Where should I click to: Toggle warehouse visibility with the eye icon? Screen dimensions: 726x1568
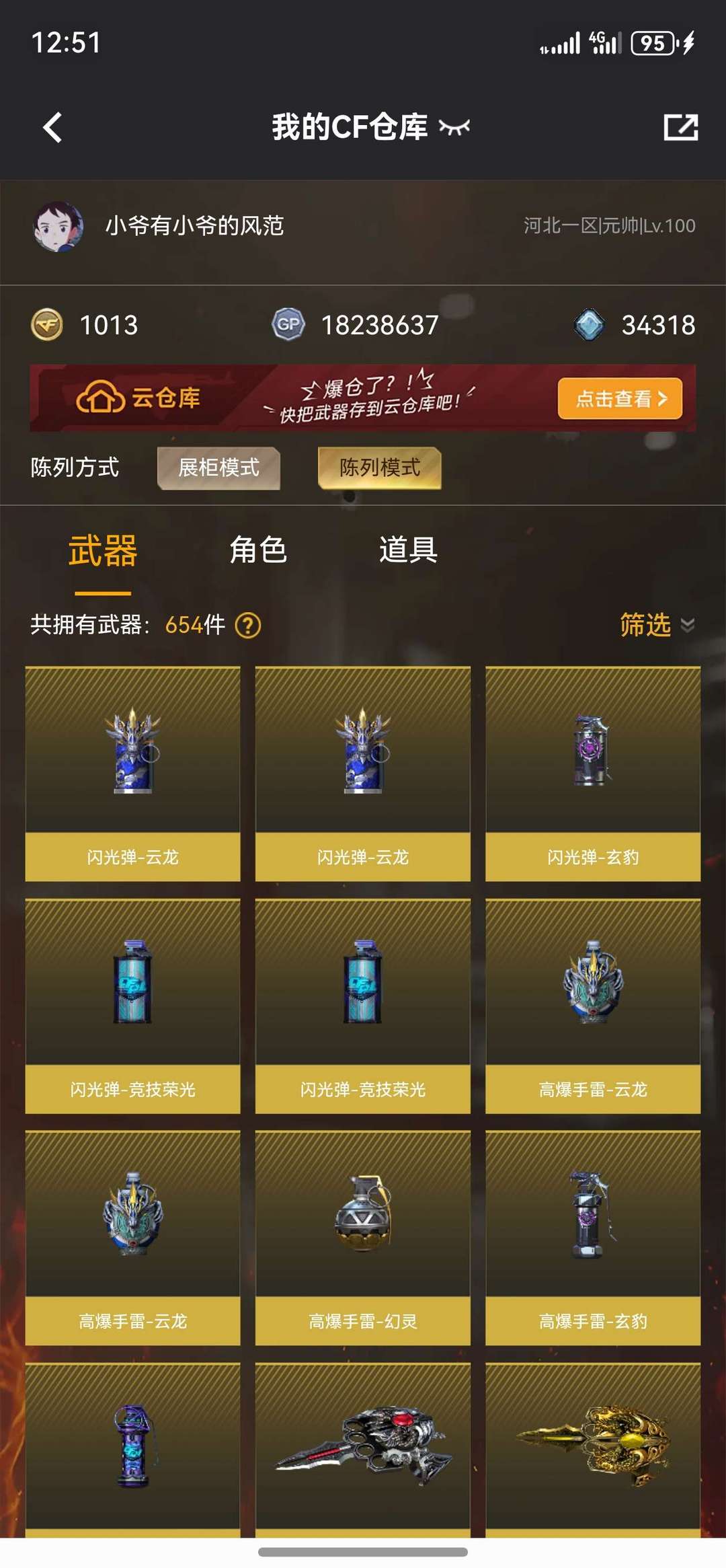[x=454, y=128]
